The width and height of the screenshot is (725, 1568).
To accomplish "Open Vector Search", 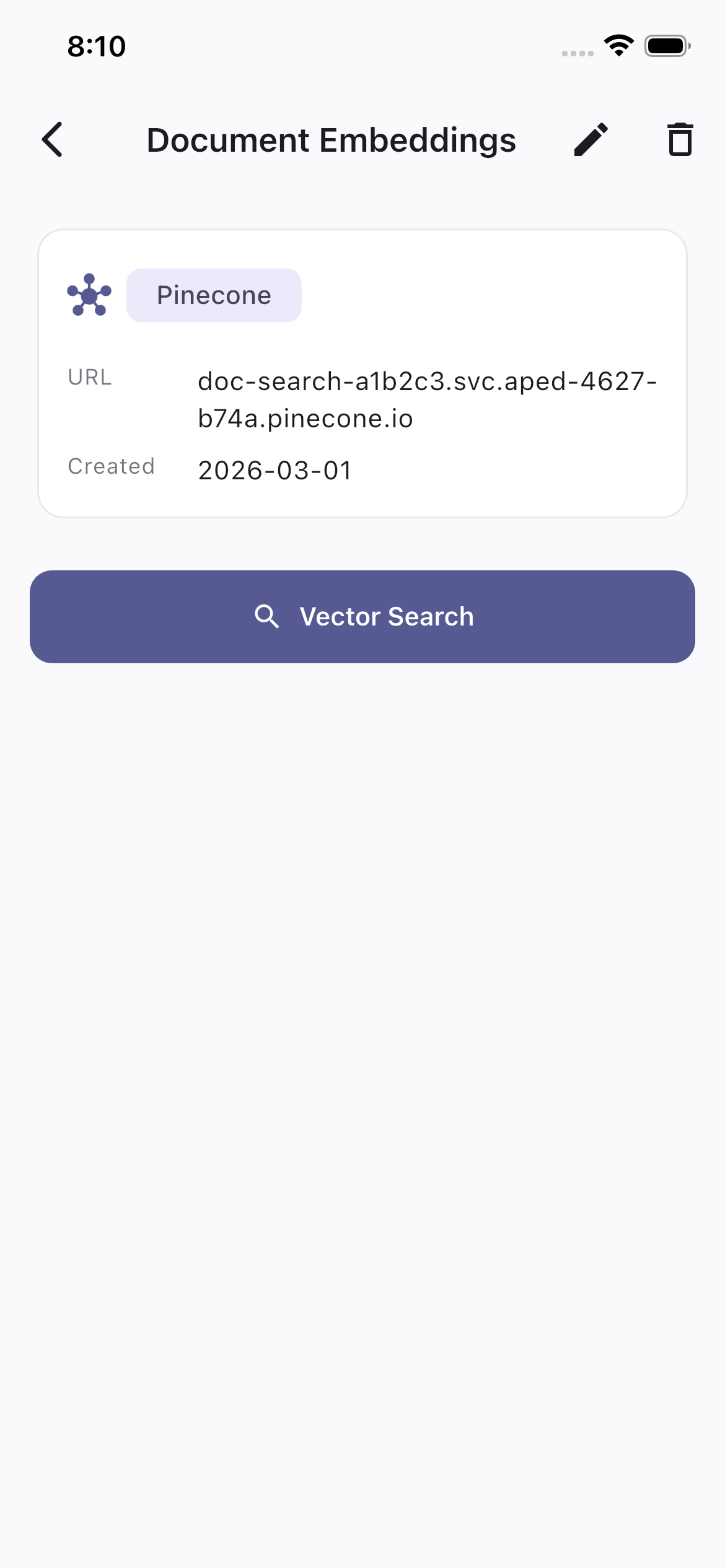I will [x=362, y=617].
